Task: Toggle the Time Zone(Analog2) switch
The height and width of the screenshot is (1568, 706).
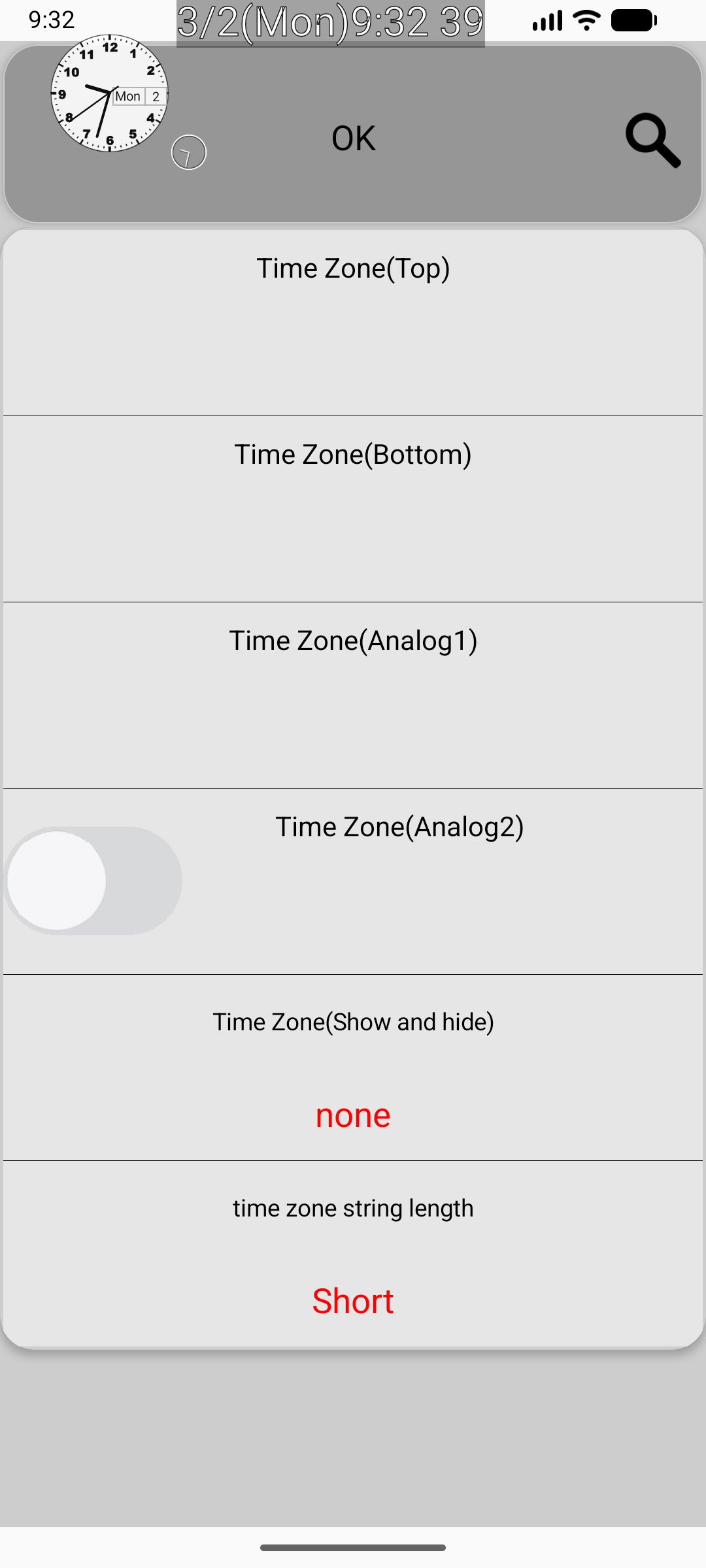Action: coord(93,880)
